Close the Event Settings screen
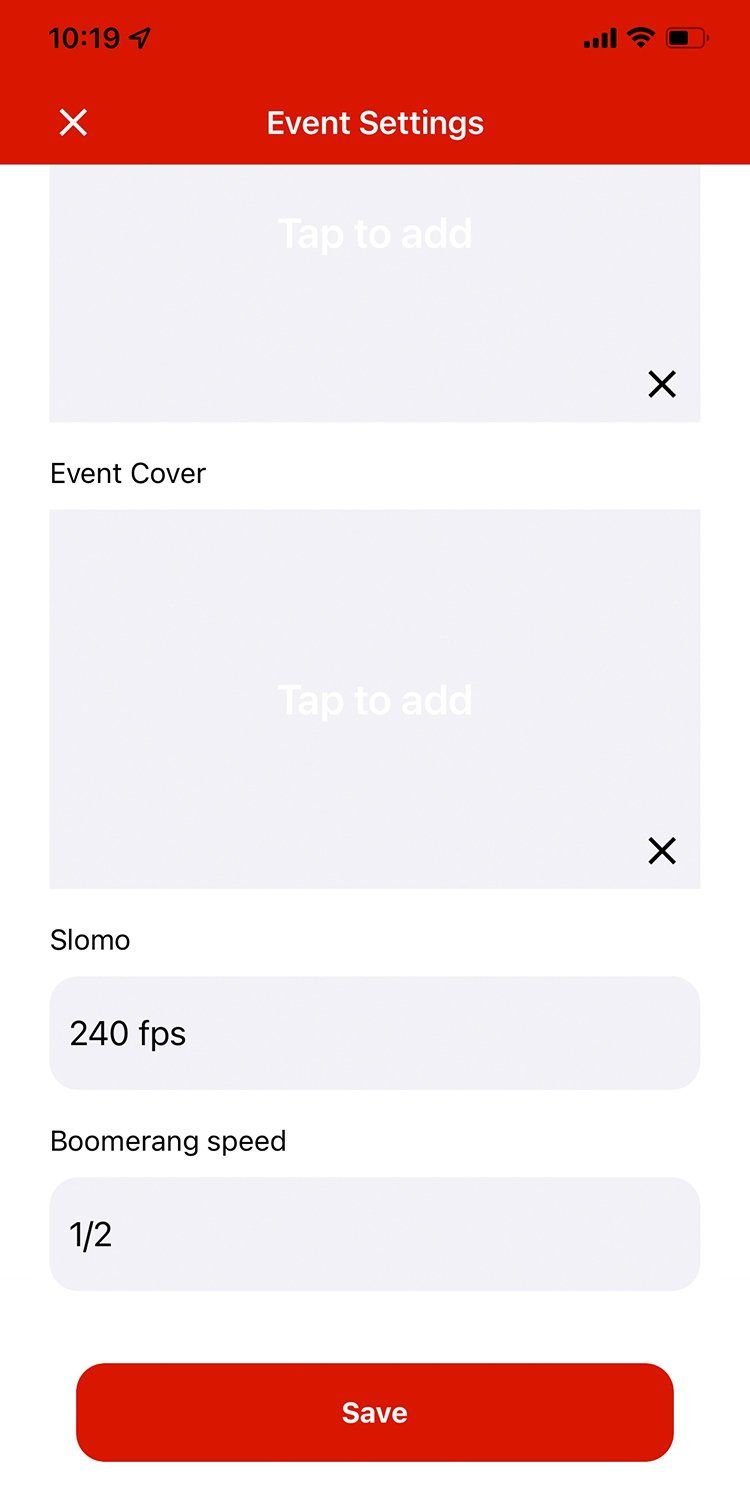This screenshot has width=750, height=1500. pyautogui.click(x=73, y=123)
